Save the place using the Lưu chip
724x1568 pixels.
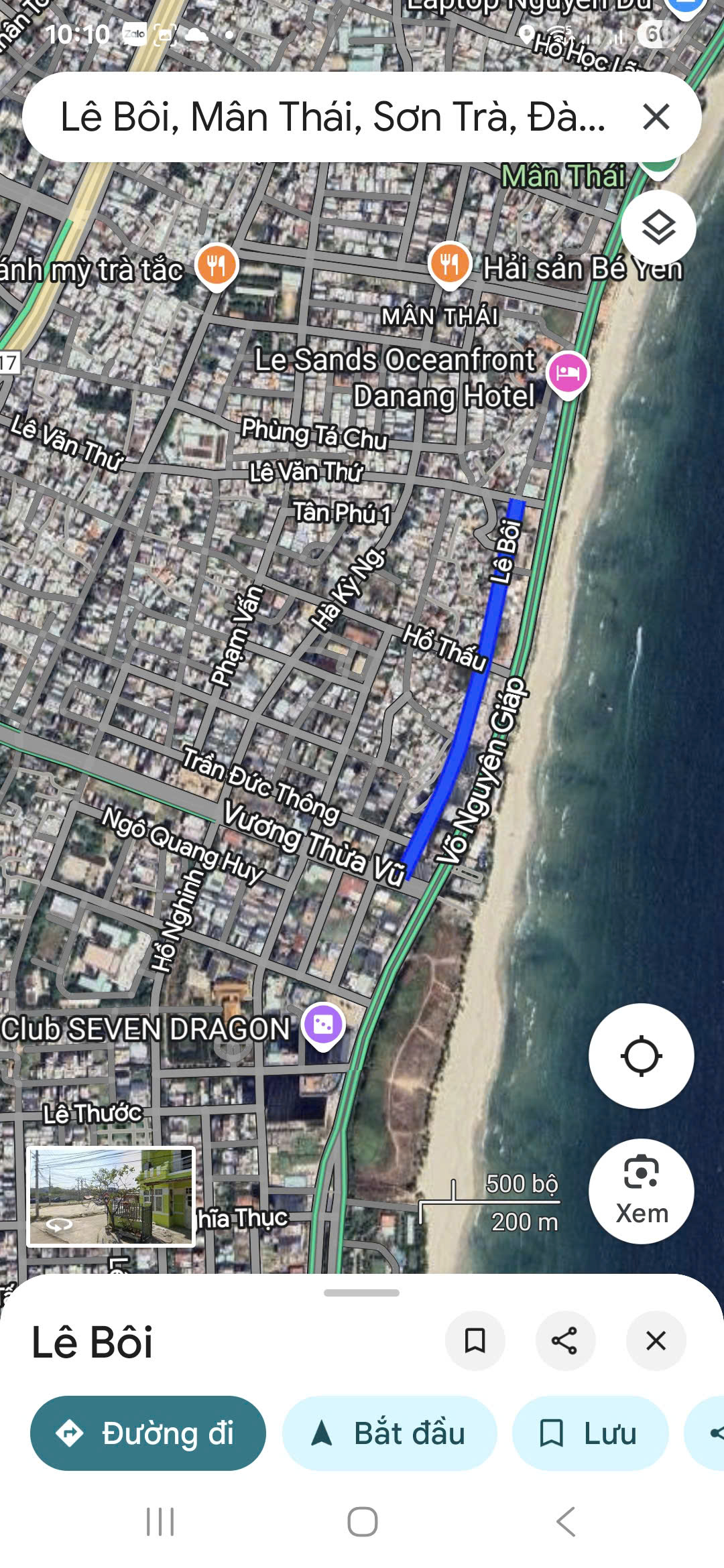pos(590,1433)
